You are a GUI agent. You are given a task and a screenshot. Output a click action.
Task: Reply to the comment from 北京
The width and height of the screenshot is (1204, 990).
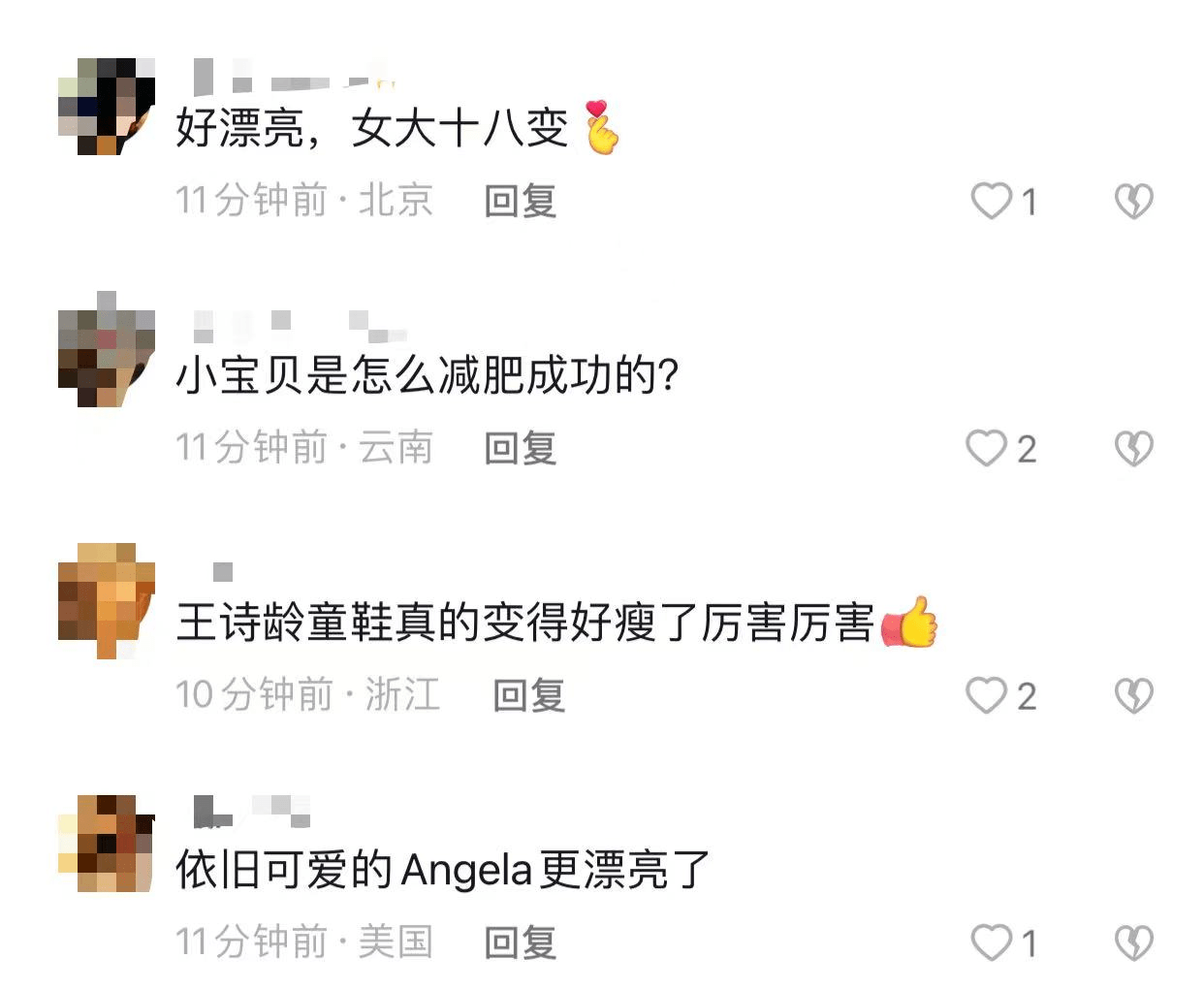[x=521, y=201]
